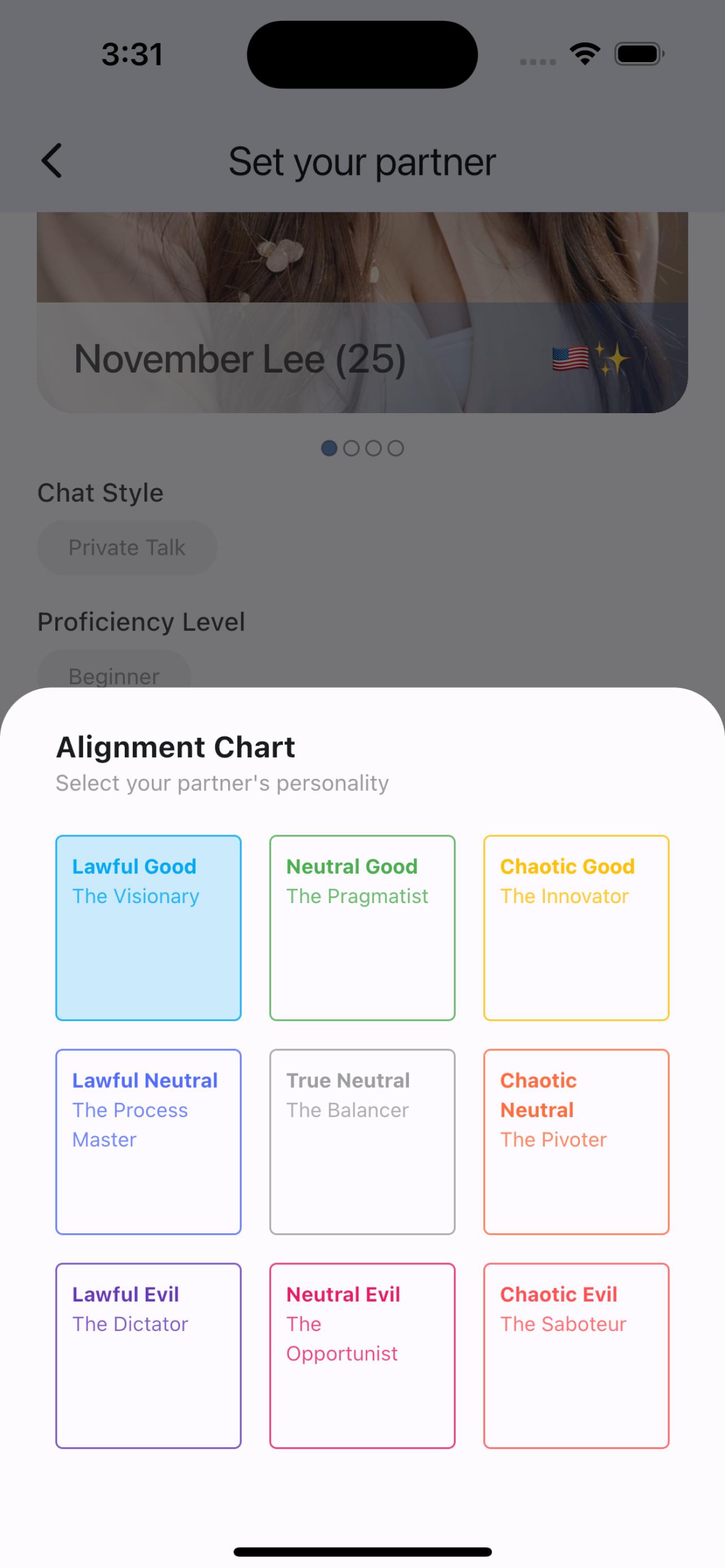Choose Chaotic Evil The Saboteur
This screenshot has height=1568, width=725.
click(576, 1356)
